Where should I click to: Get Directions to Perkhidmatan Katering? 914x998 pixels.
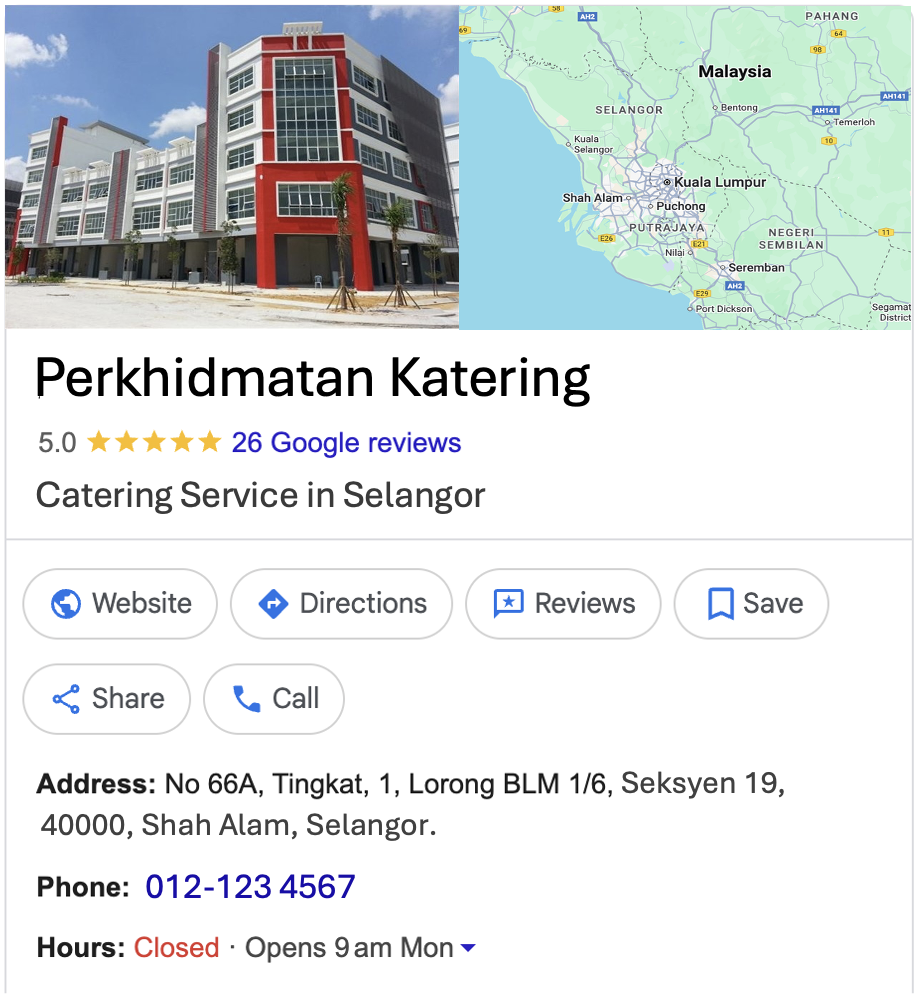coord(341,604)
